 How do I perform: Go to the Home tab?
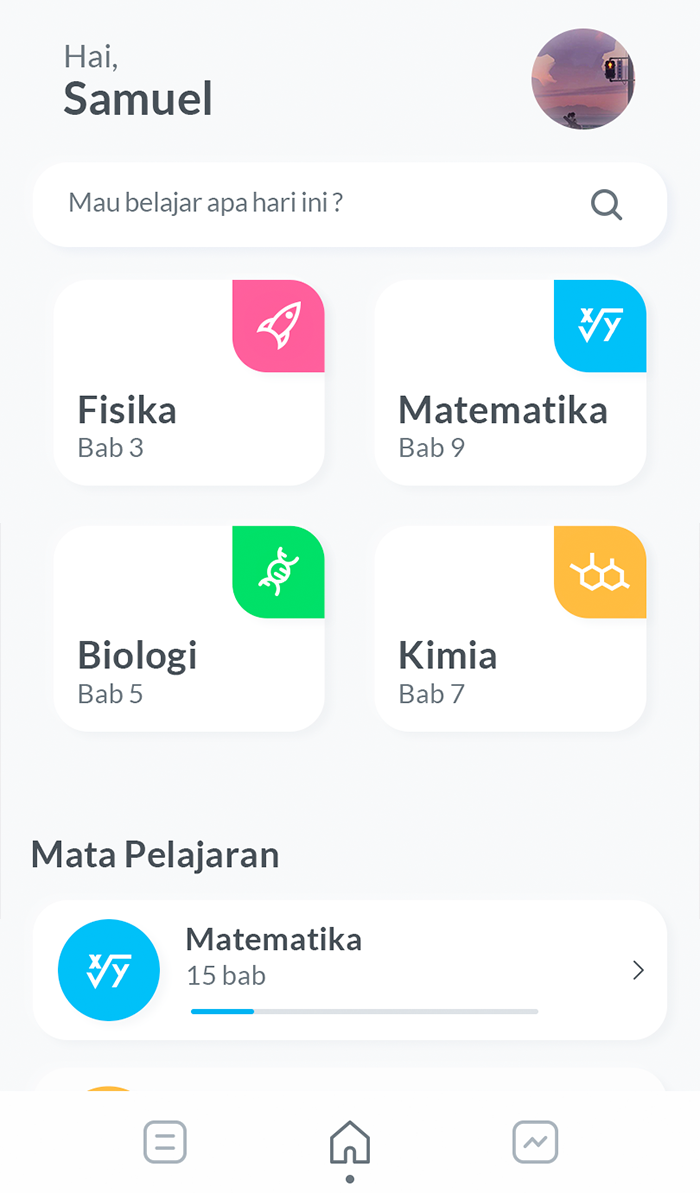pyautogui.click(x=350, y=1143)
